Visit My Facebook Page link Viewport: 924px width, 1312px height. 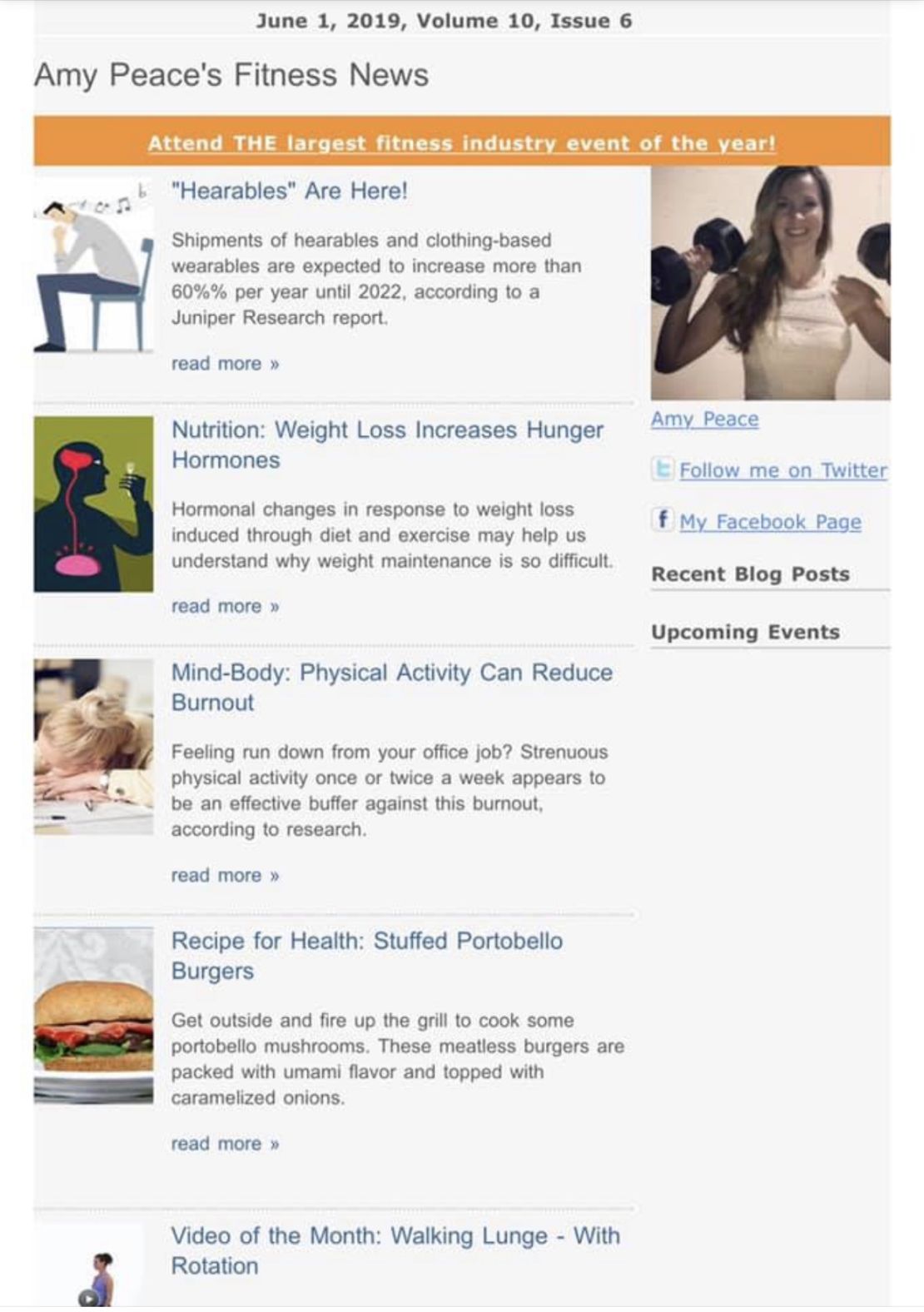[x=770, y=522]
